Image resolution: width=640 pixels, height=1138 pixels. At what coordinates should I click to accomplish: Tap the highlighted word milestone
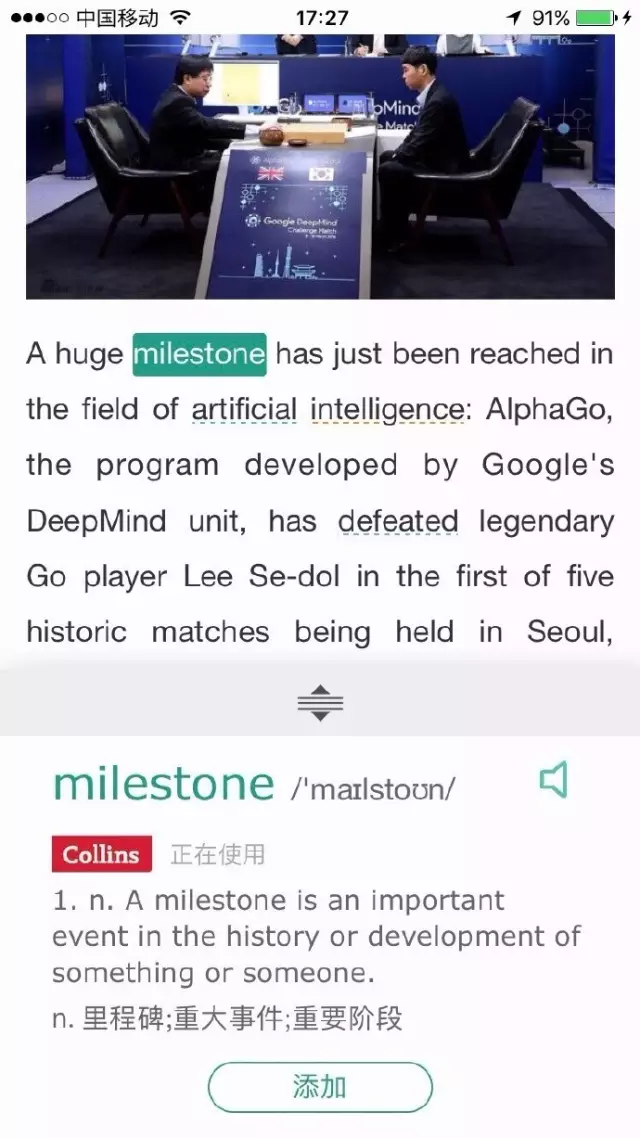[x=199, y=354]
